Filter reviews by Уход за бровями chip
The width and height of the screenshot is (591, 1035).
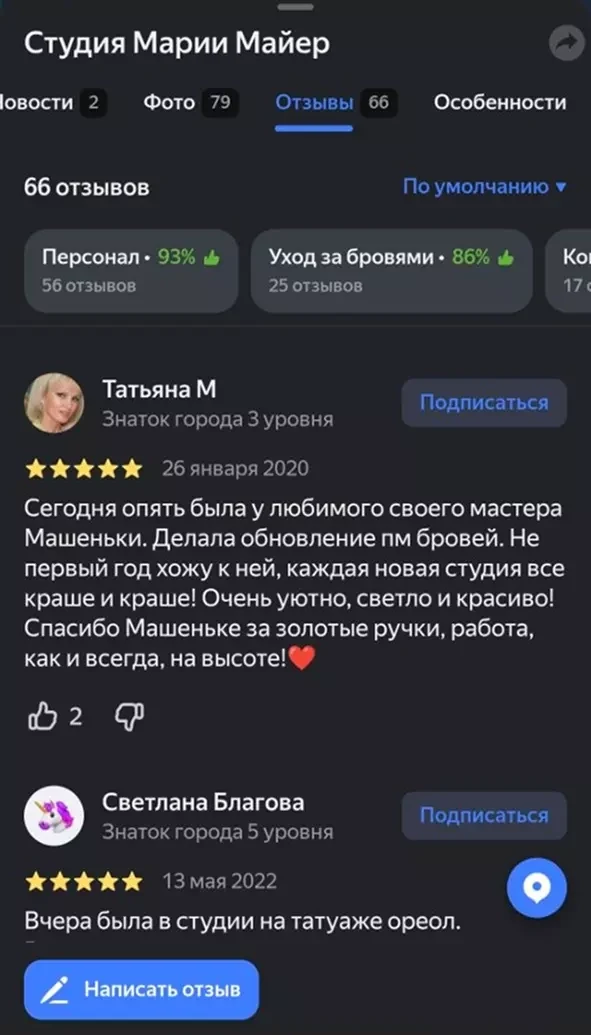(x=392, y=271)
